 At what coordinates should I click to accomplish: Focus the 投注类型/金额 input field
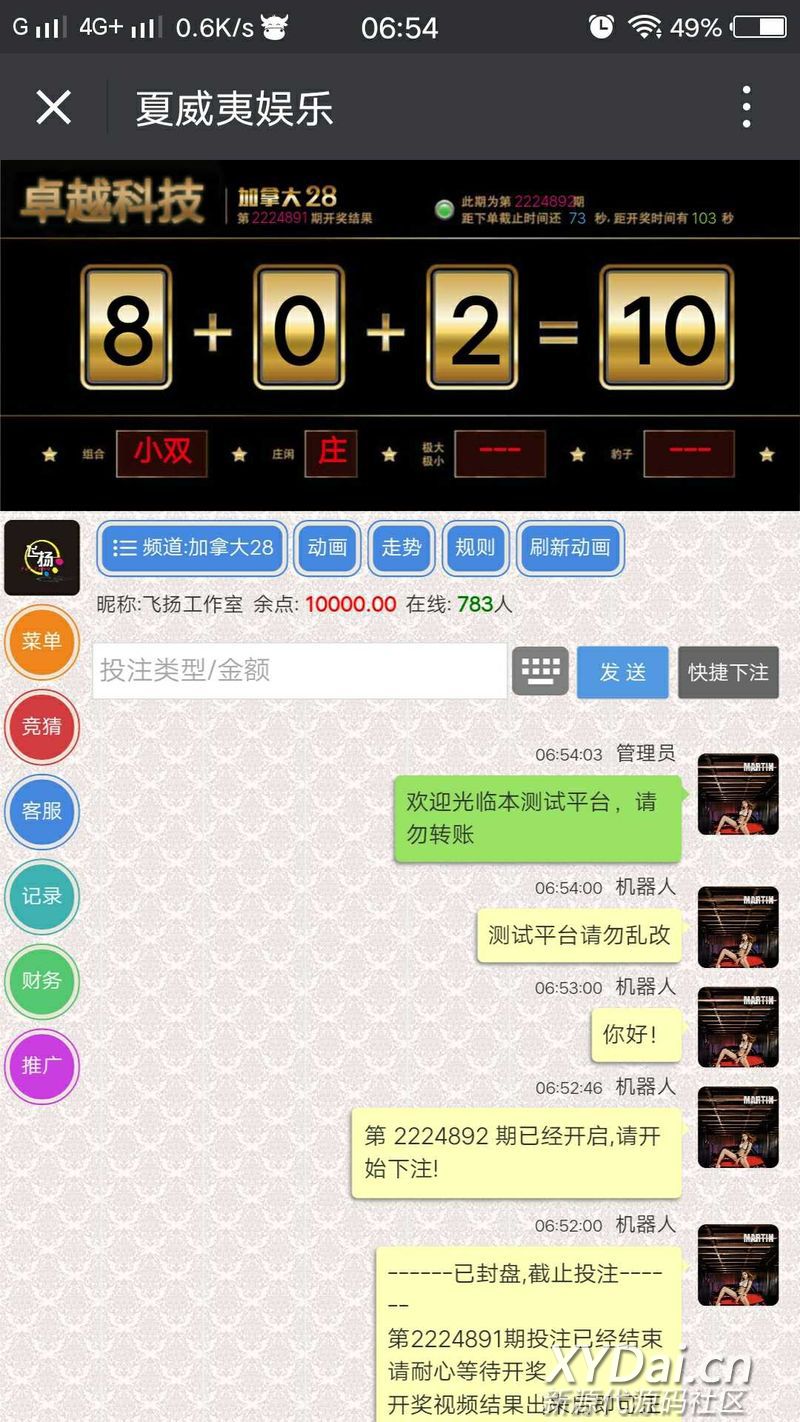[x=300, y=670]
